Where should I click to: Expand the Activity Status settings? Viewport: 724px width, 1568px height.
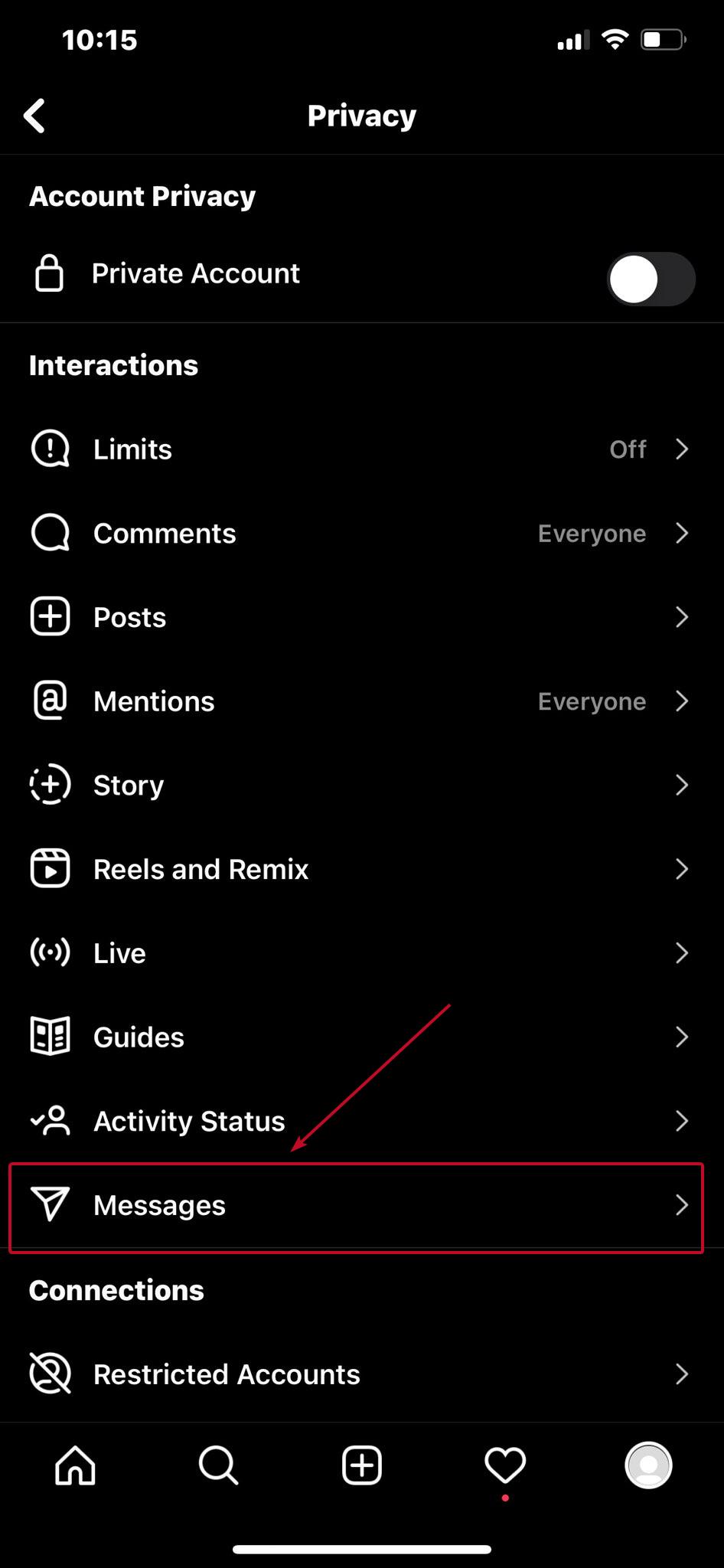tap(681, 1121)
